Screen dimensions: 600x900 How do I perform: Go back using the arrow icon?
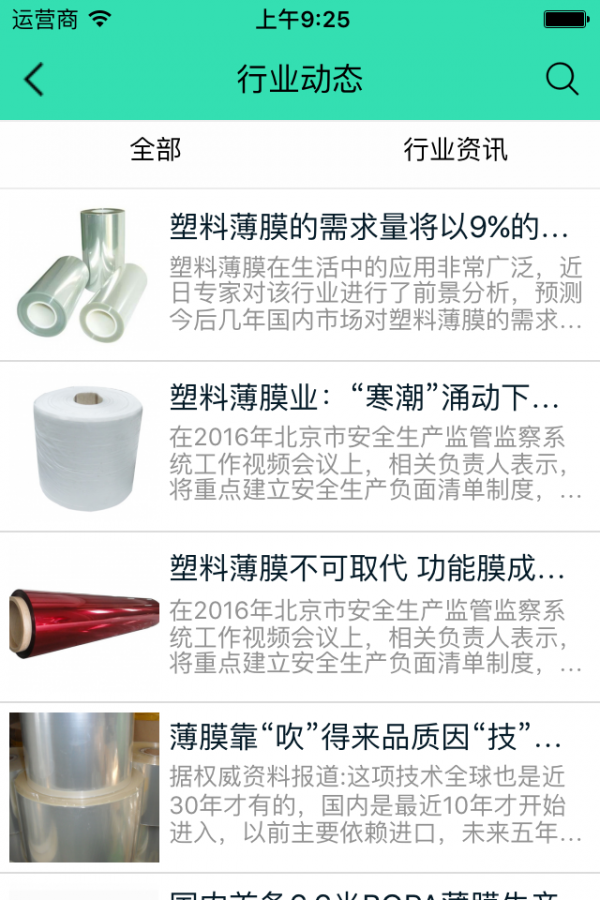click(x=35, y=80)
